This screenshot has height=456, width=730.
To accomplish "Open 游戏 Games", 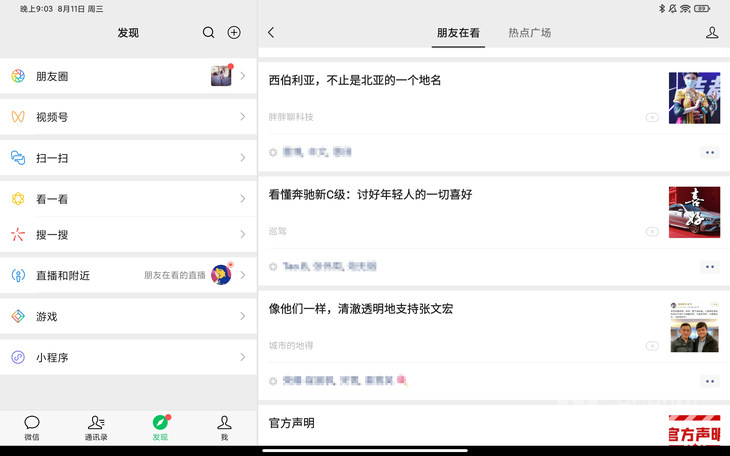I will 128,316.
